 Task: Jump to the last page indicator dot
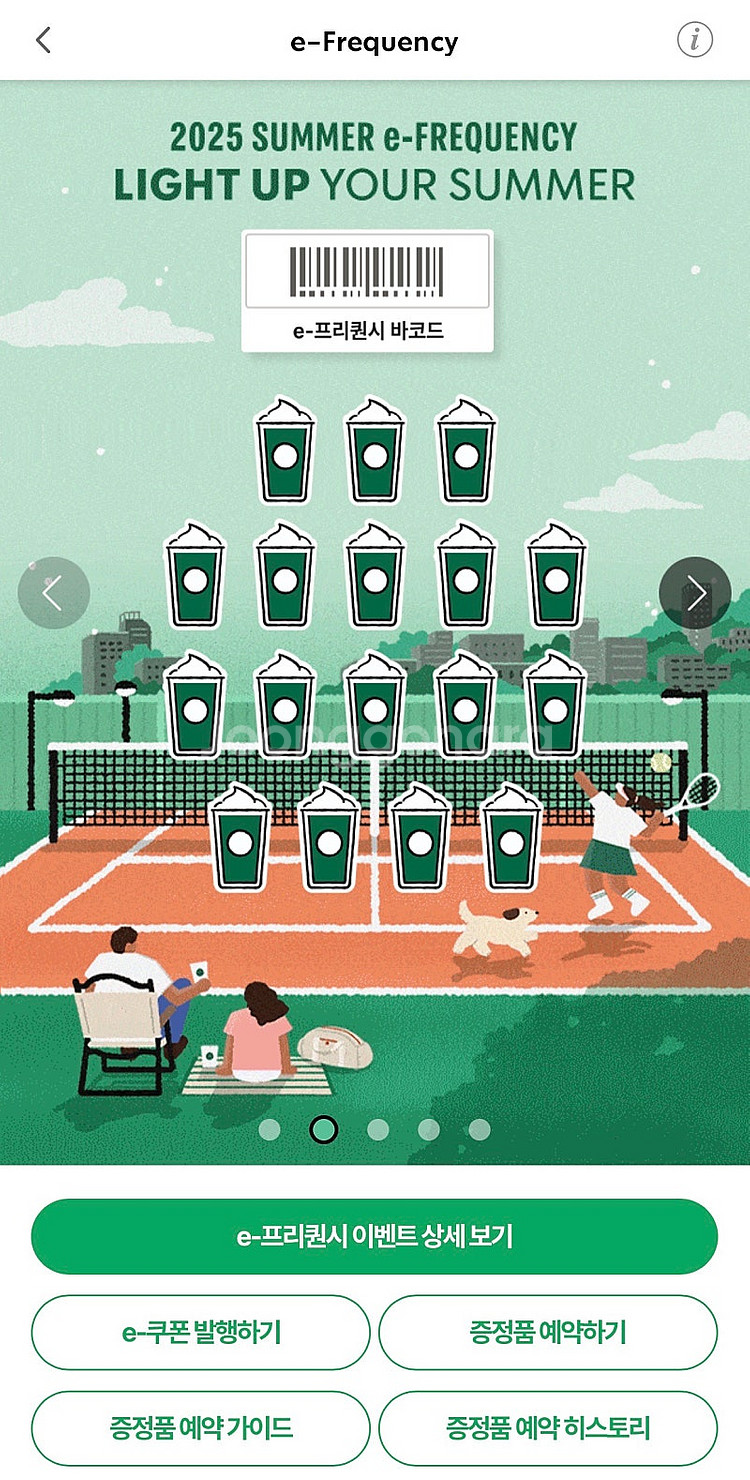click(x=480, y=1129)
